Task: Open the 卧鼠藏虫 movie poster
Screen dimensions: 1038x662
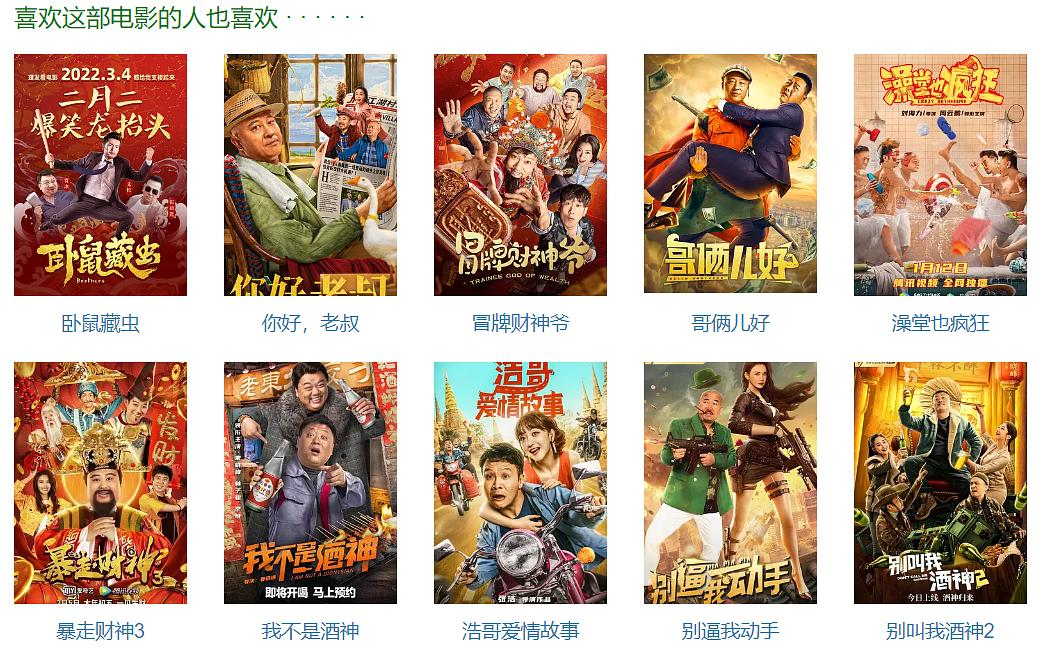Action: [x=100, y=175]
